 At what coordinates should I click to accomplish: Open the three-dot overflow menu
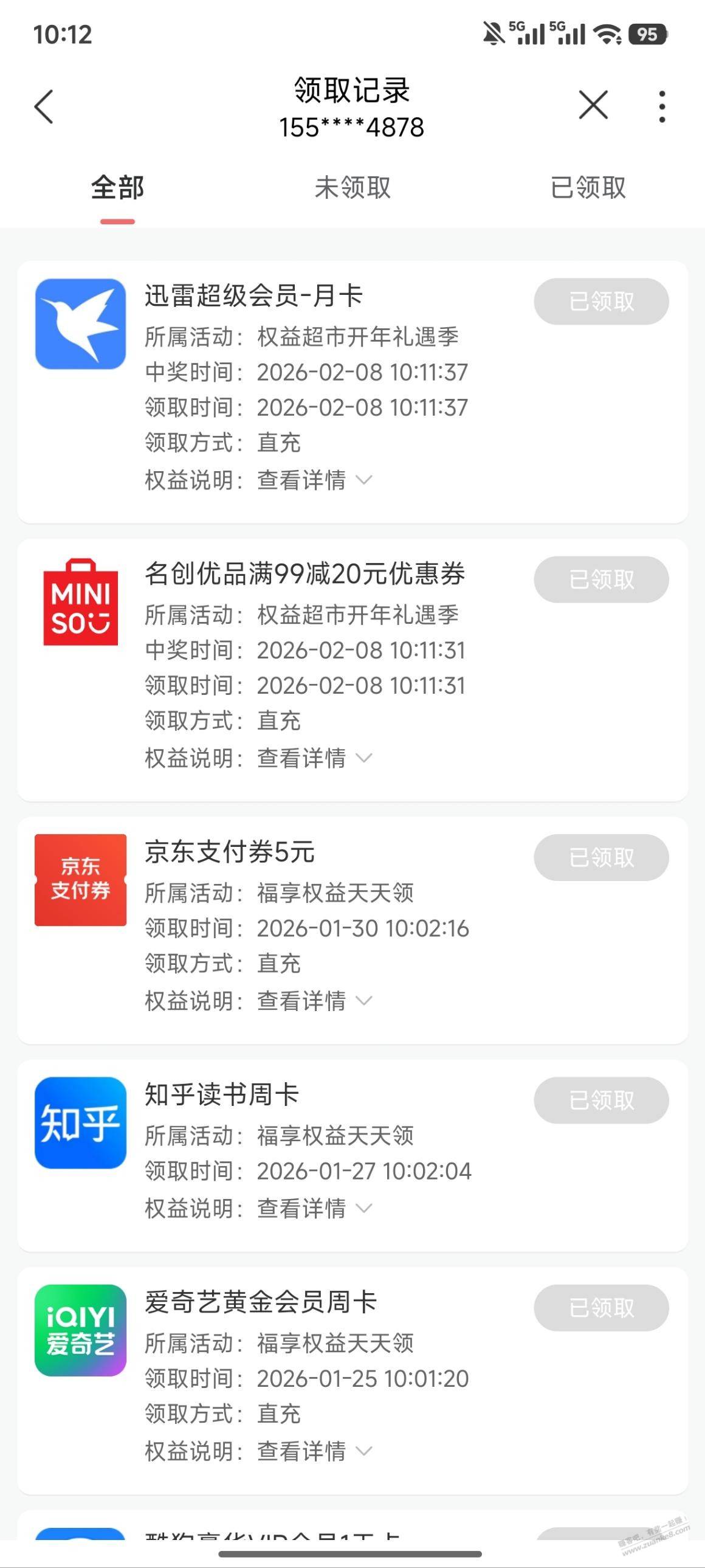click(662, 106)
